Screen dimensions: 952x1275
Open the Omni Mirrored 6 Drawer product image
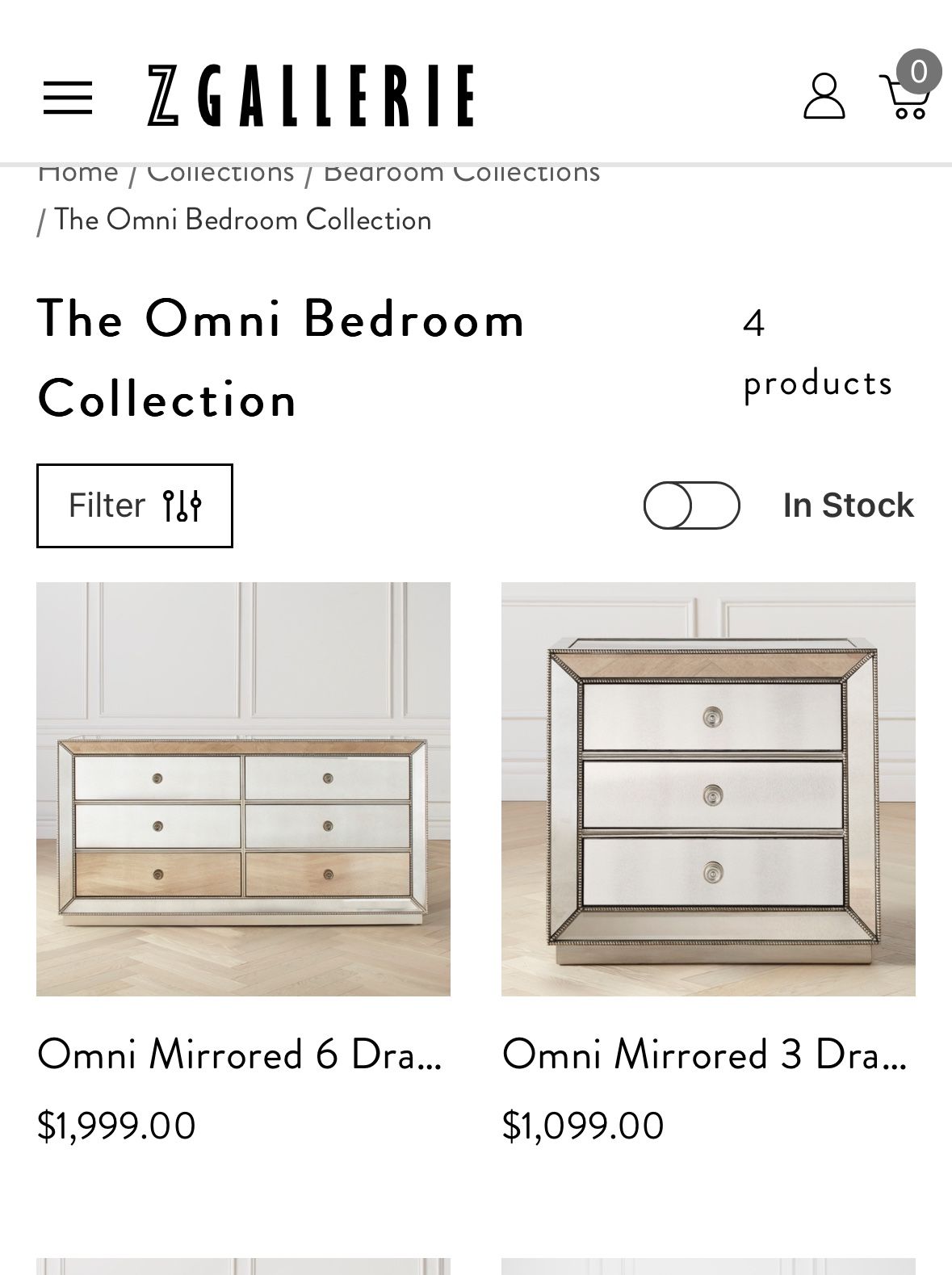243,789
